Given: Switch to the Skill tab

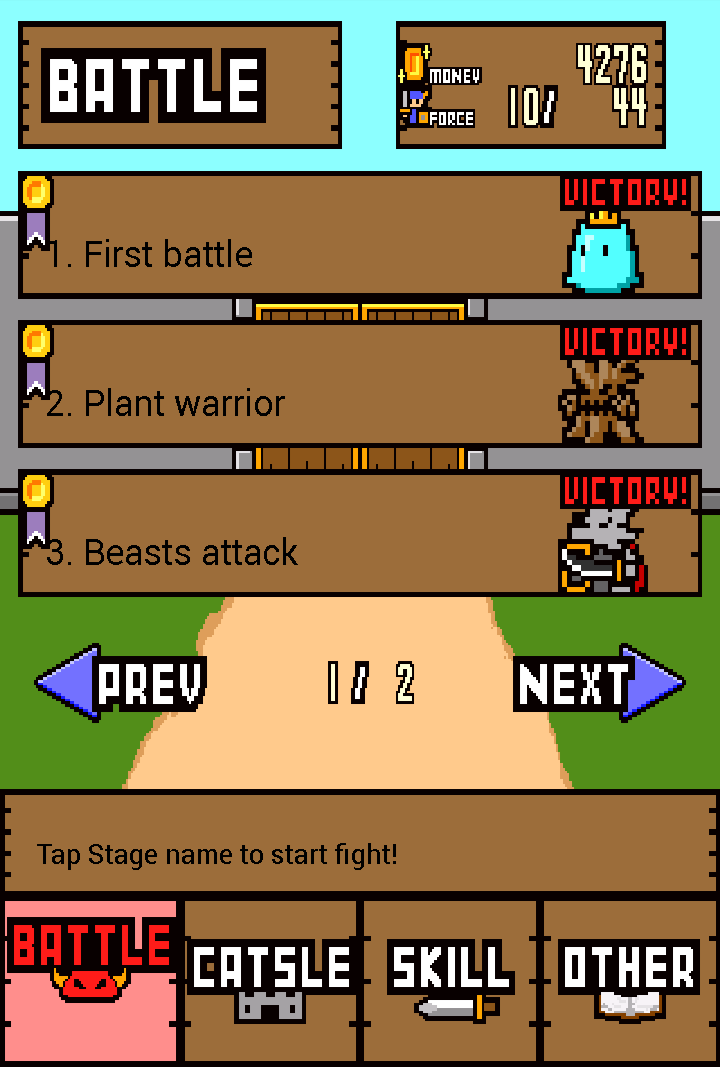Looking at the screenshot, I should pos(450,979).
